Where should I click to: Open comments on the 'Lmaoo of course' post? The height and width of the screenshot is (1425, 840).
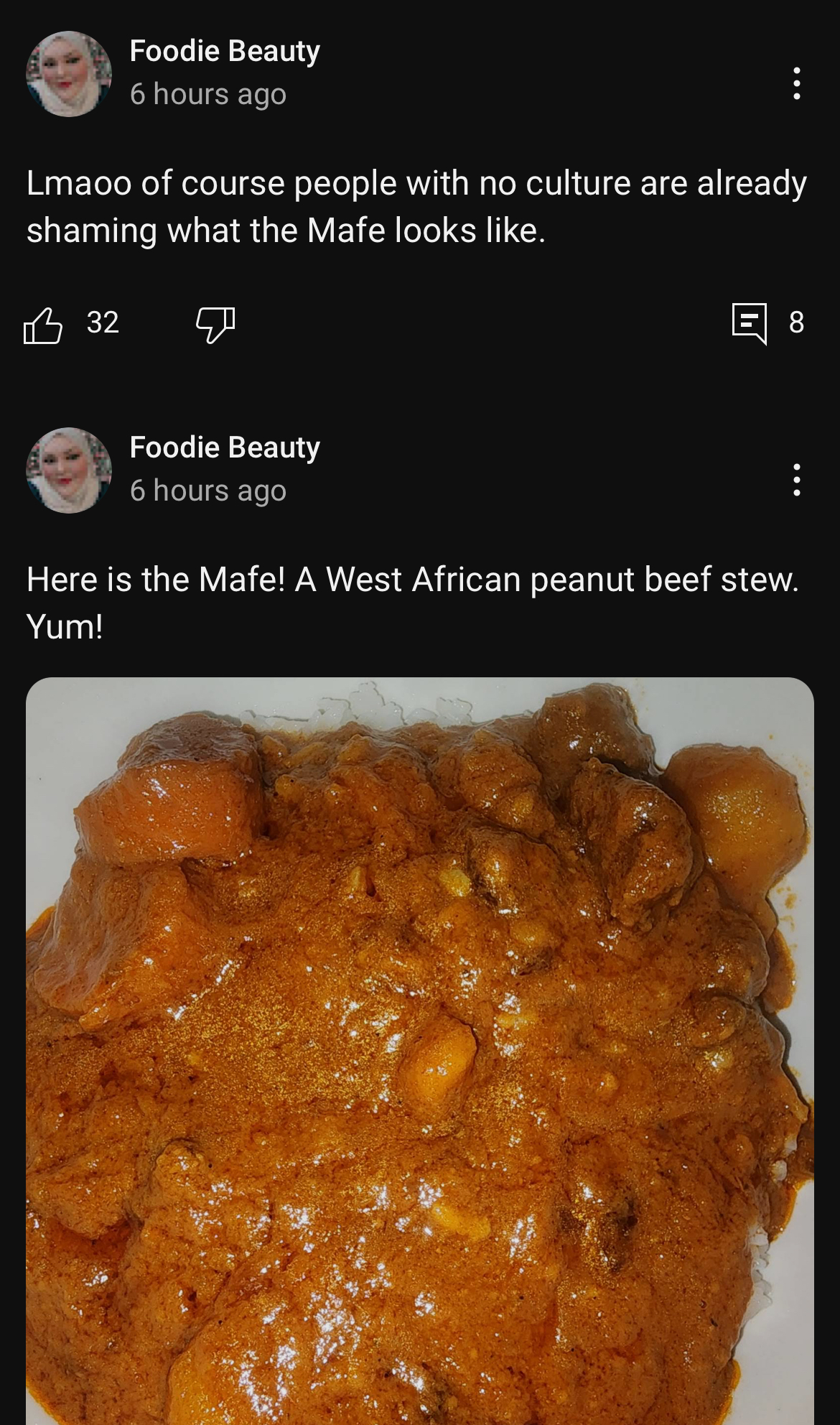coord(750,324)
